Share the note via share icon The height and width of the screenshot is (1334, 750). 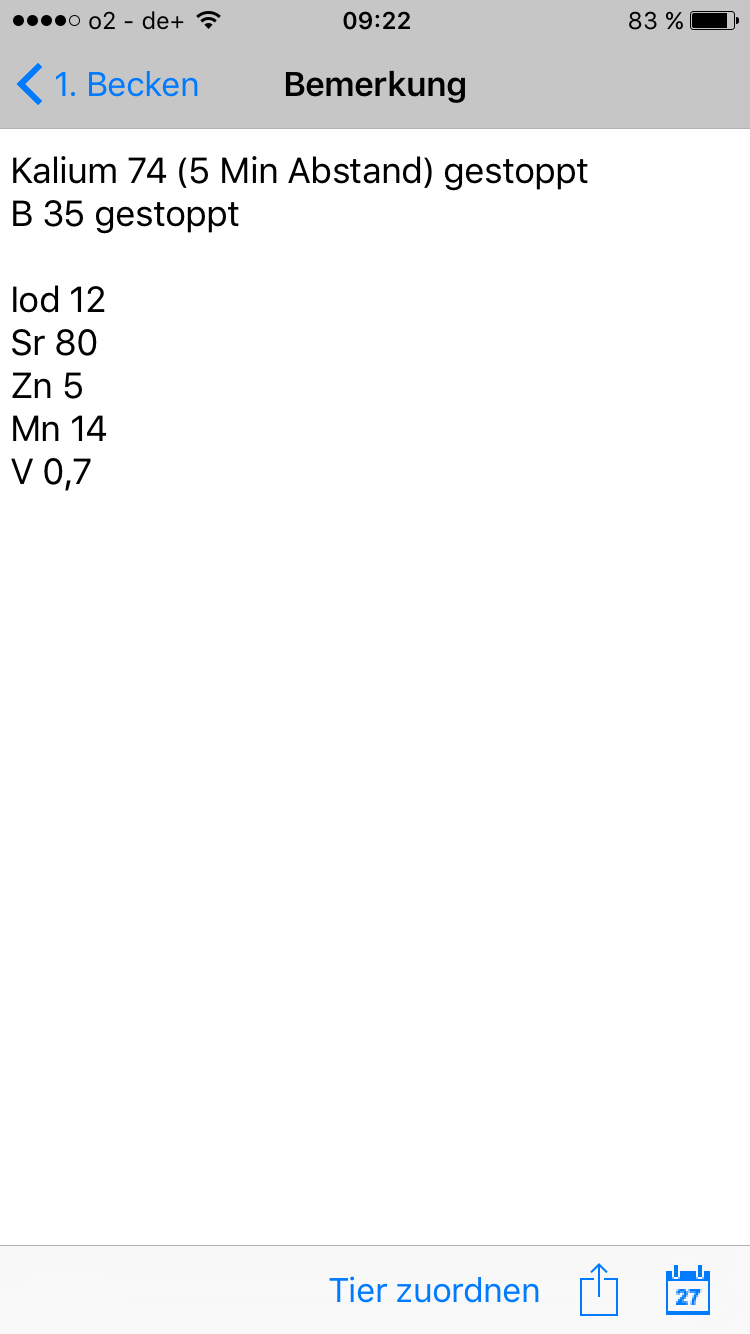[x=599, y=1290]
